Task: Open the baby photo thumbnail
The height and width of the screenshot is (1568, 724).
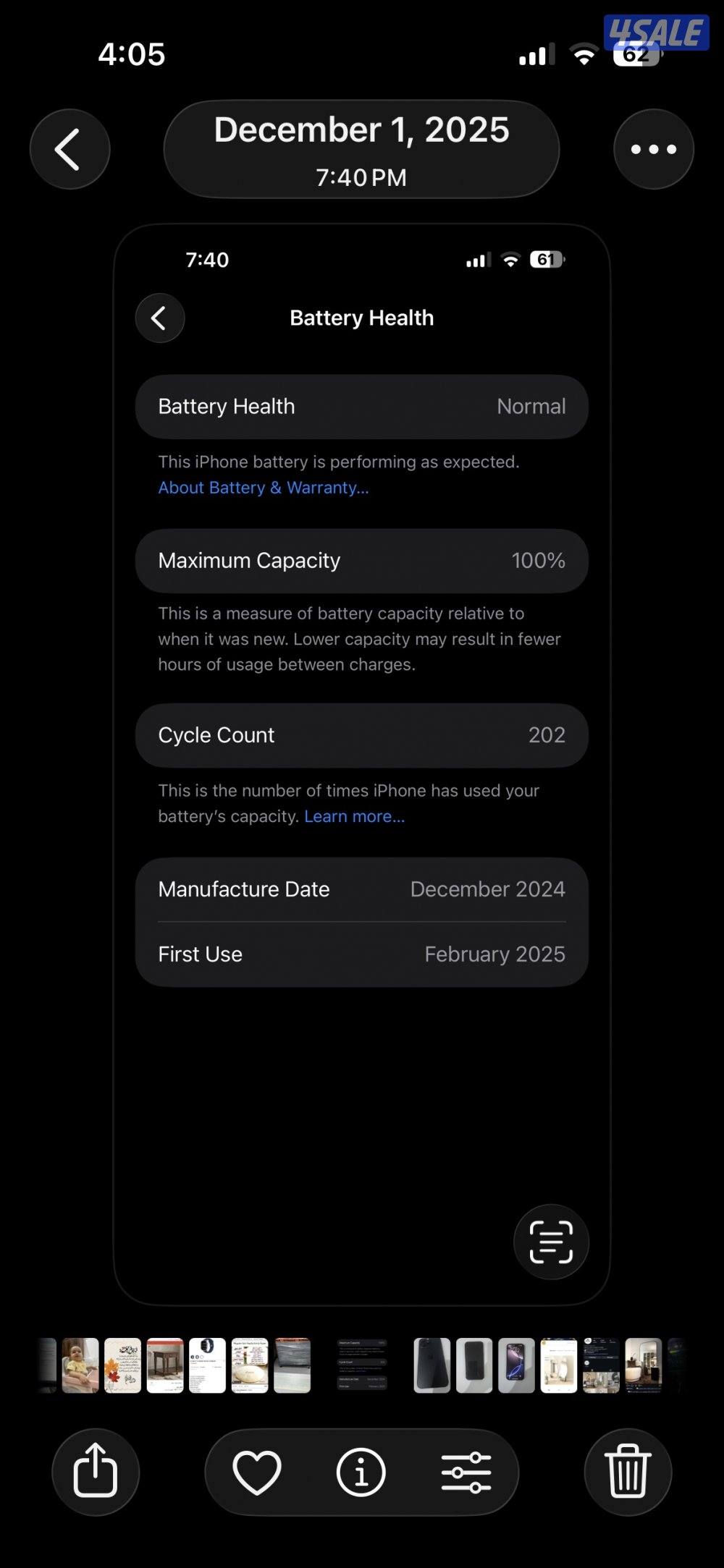Action: click(x=80, y=1365)
